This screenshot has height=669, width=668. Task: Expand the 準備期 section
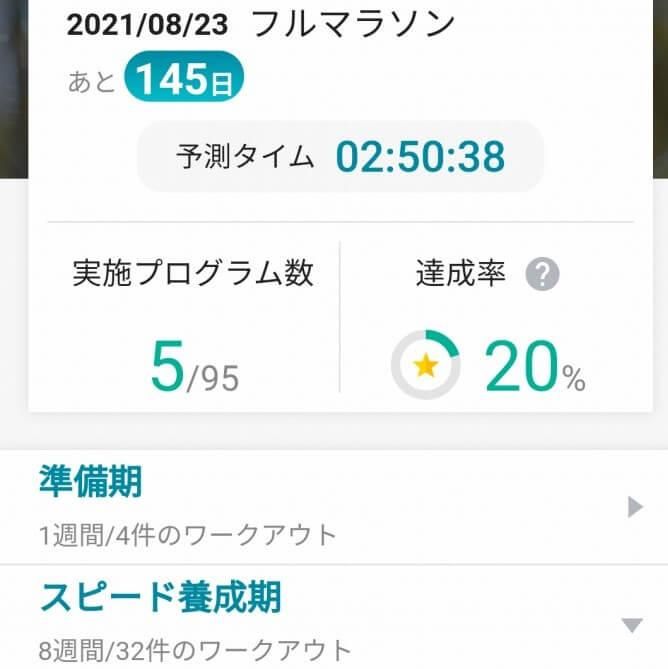pos(634,508)
